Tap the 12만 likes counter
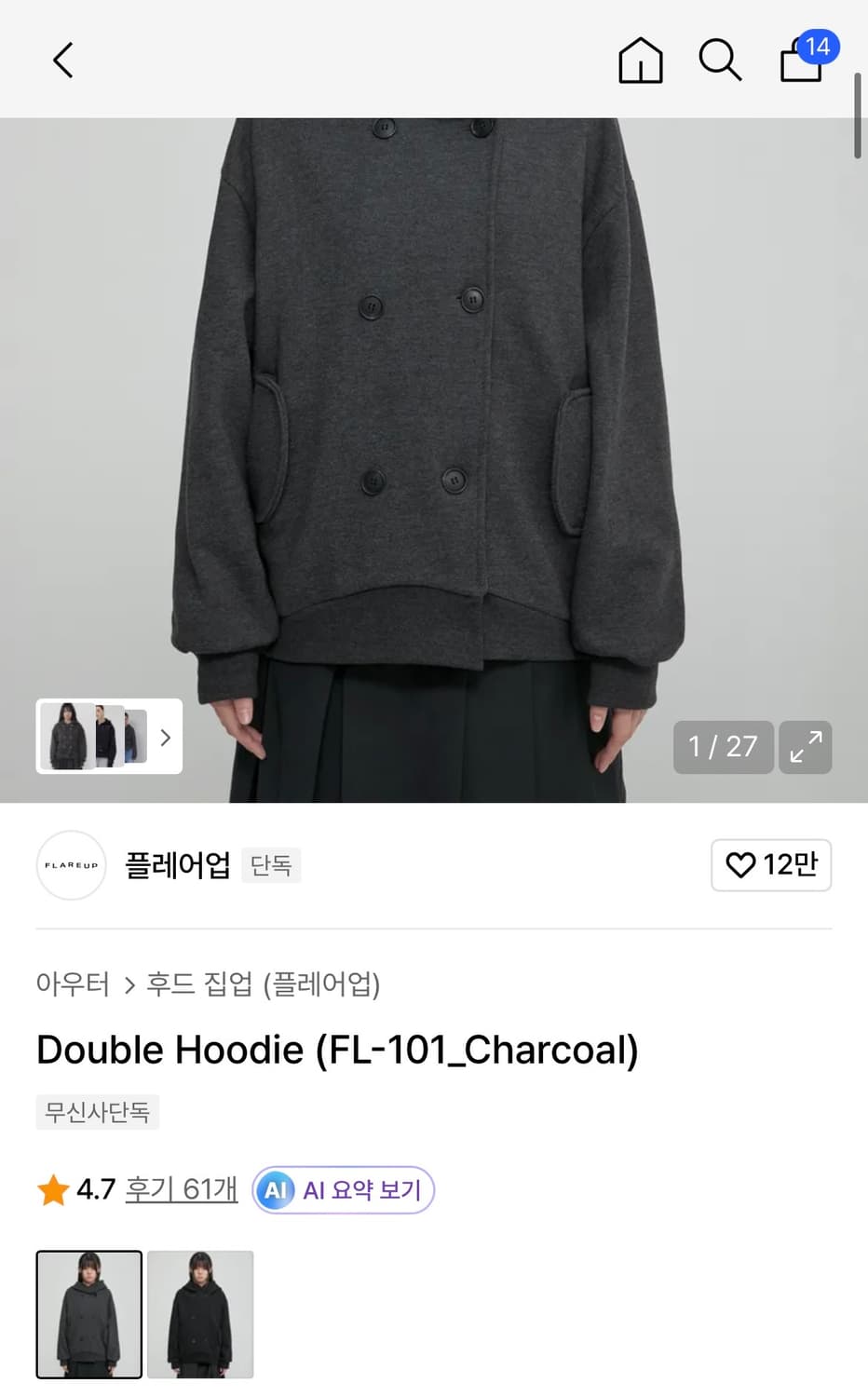This screenshot has height=1397, width=868. pos(790,865)
